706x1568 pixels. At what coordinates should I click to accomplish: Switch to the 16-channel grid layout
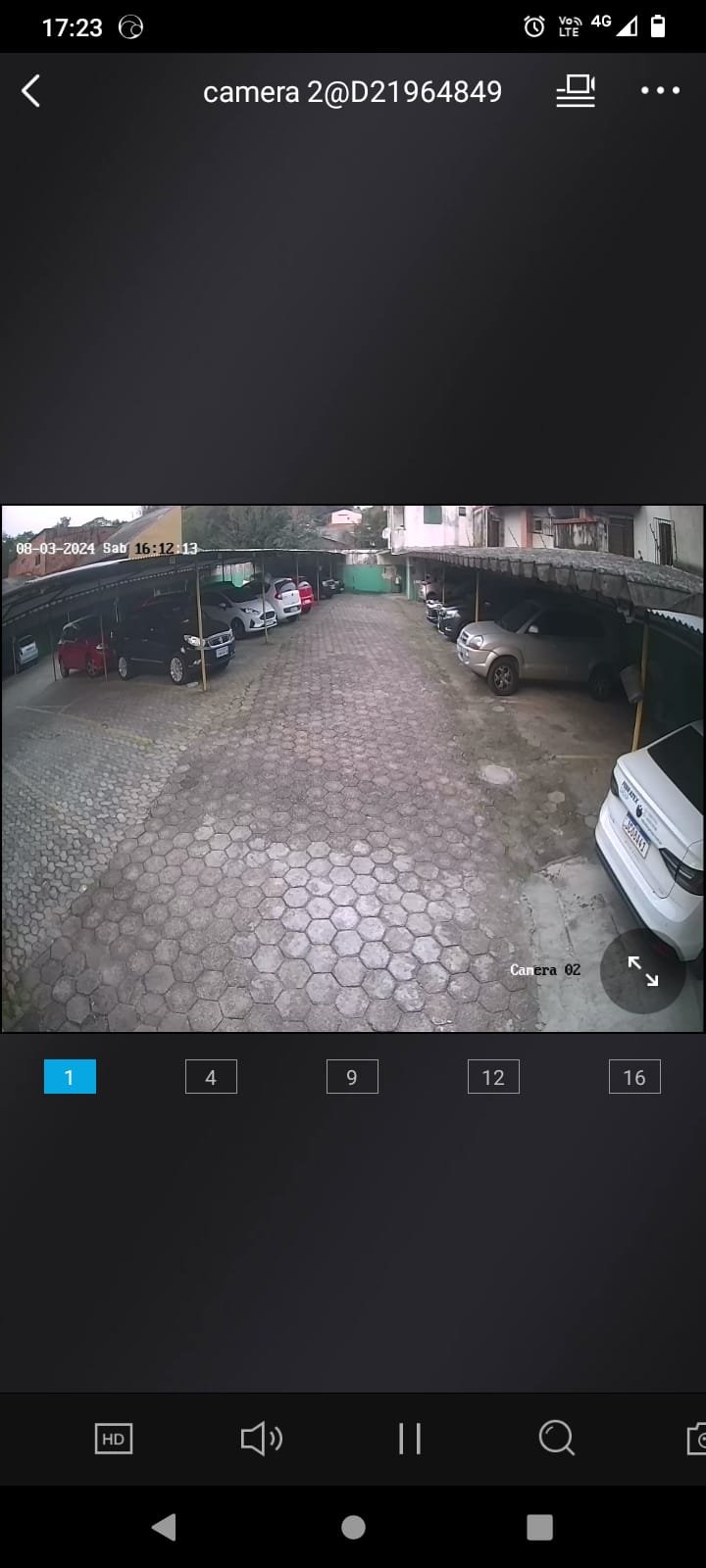634,1077
